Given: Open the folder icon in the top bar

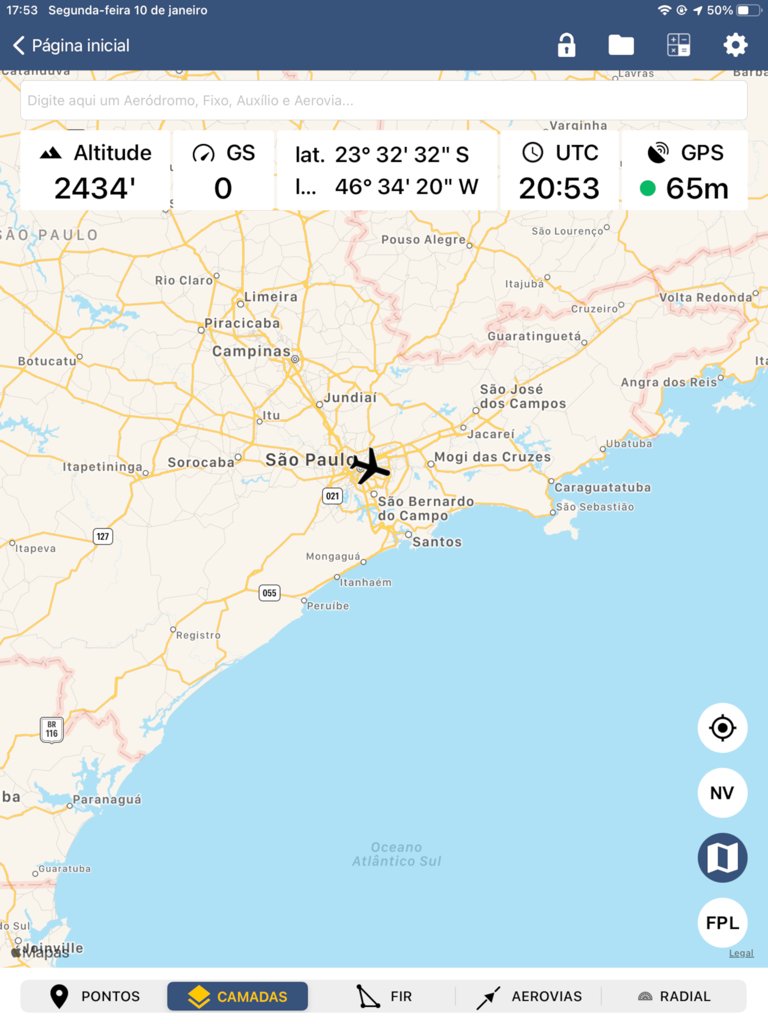Looking at the screenshot, I should coord(621,45).
